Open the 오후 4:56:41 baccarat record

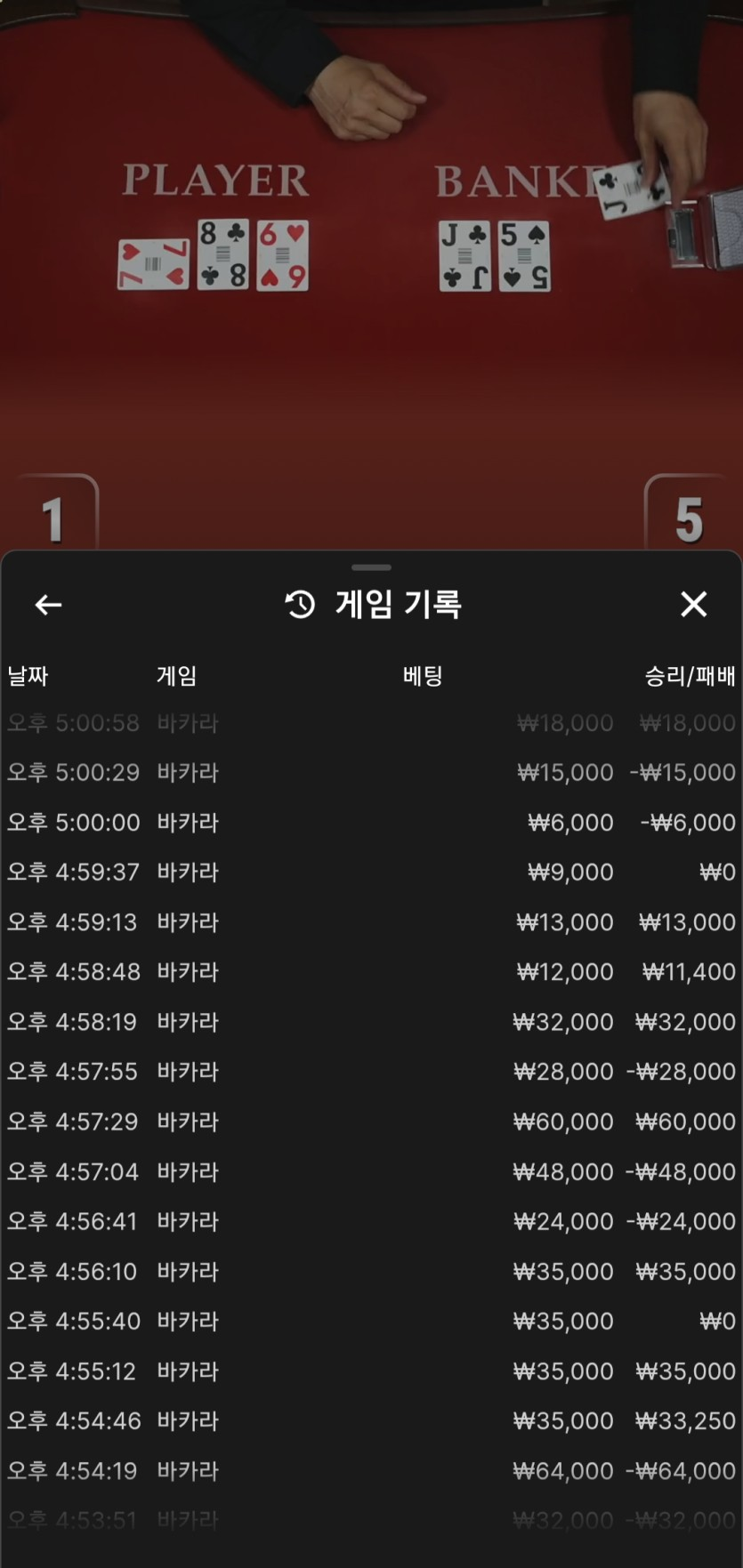pyautogui.click(x=371, y=1221)
